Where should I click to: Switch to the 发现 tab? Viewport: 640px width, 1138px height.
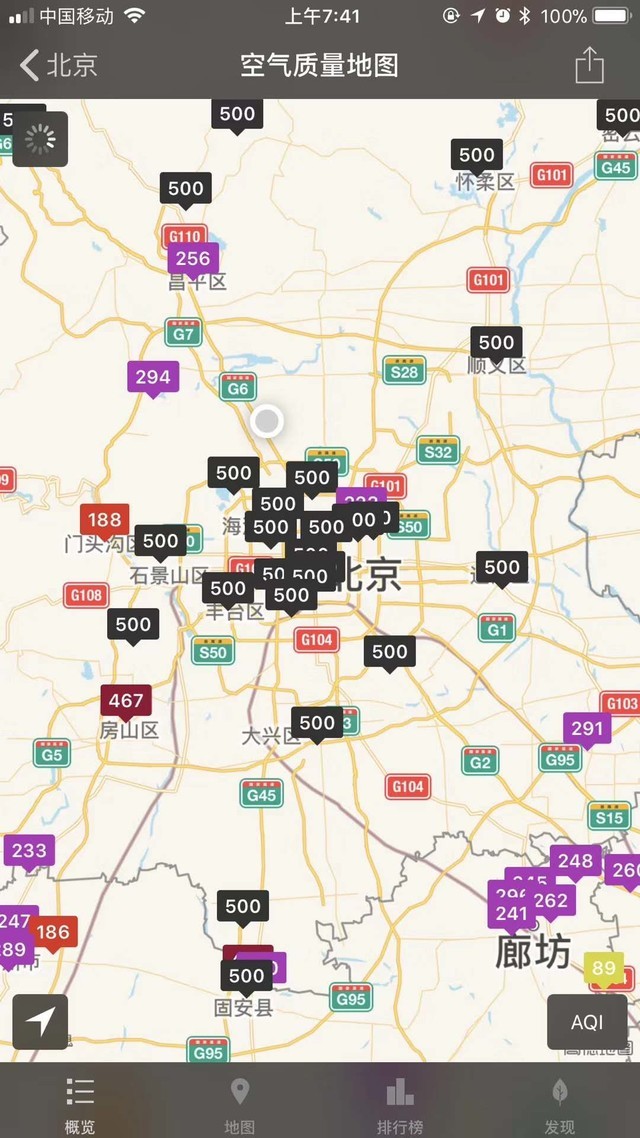pos(560,1104)
